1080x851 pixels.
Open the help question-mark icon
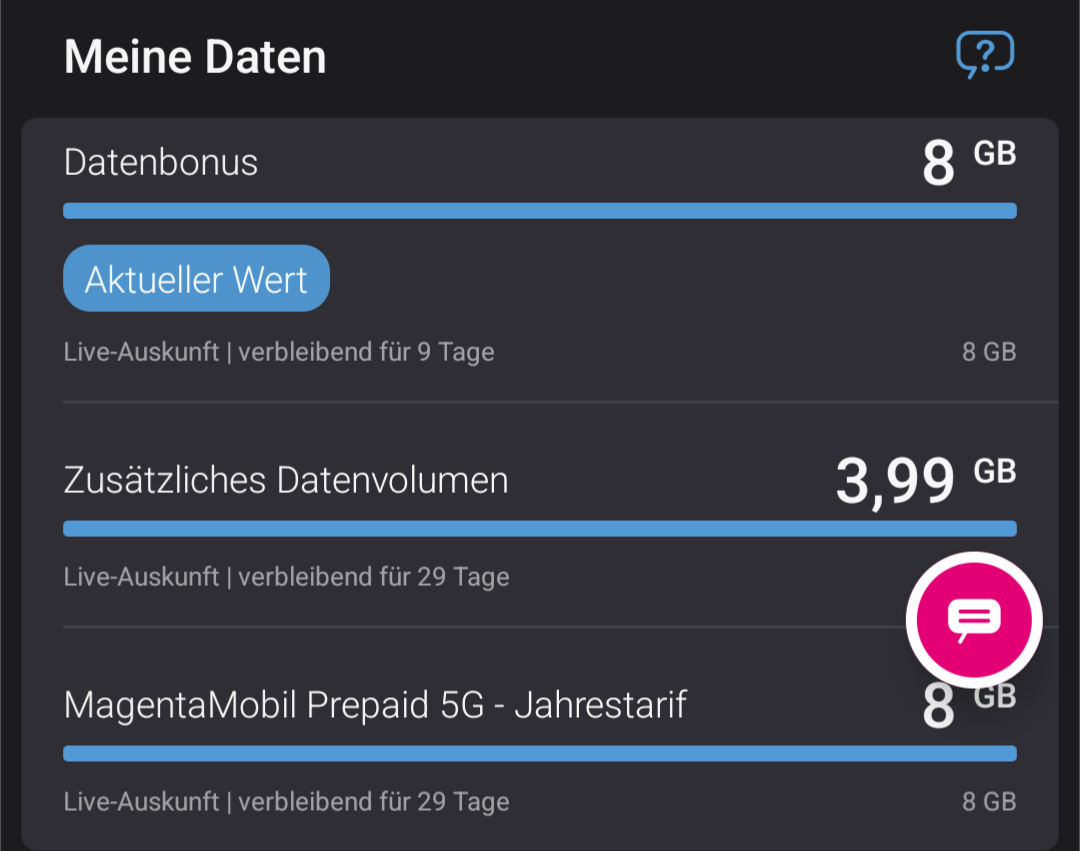click(x=985, y=54)
